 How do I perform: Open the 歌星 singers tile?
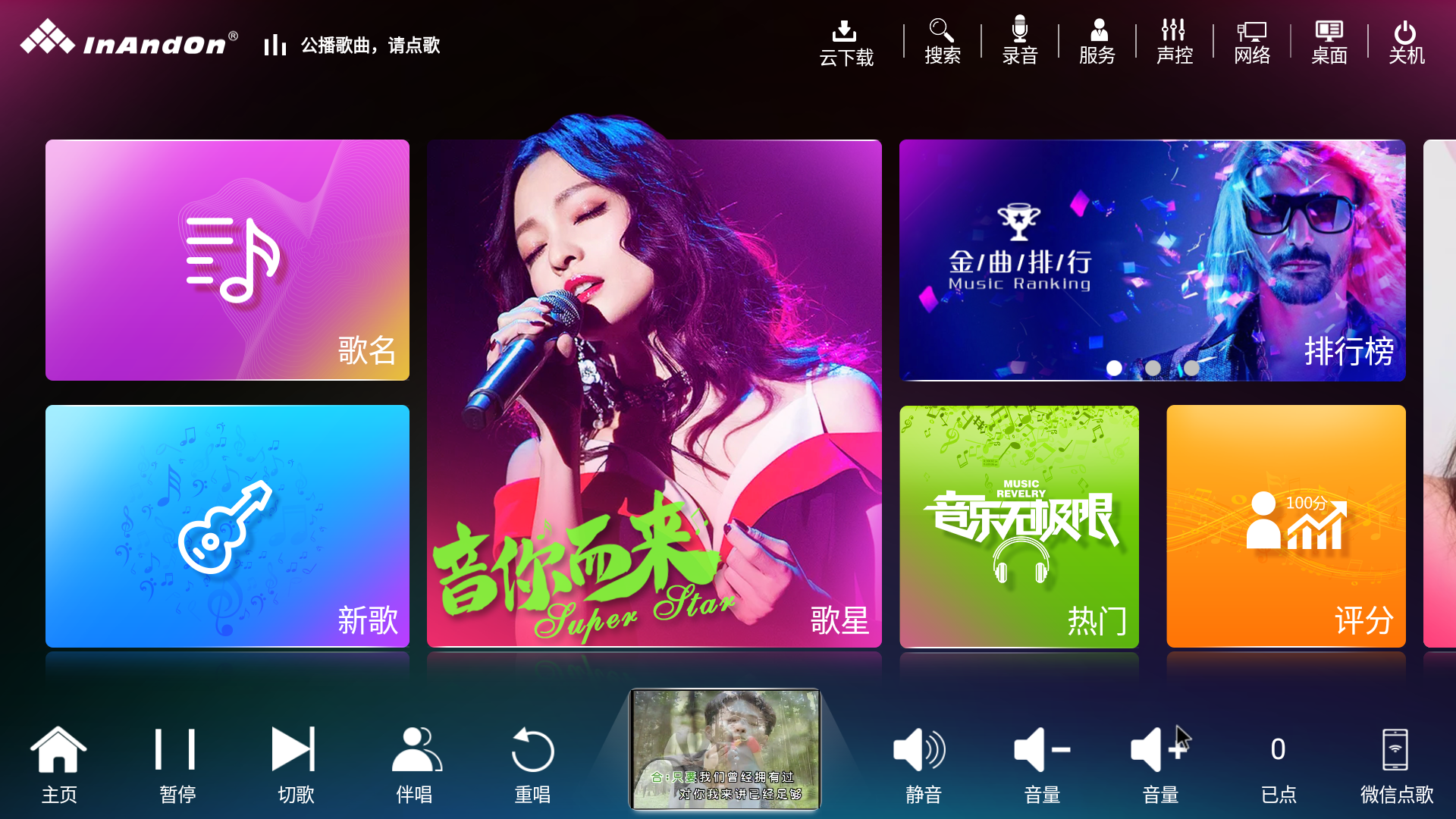tap(654, 393)
